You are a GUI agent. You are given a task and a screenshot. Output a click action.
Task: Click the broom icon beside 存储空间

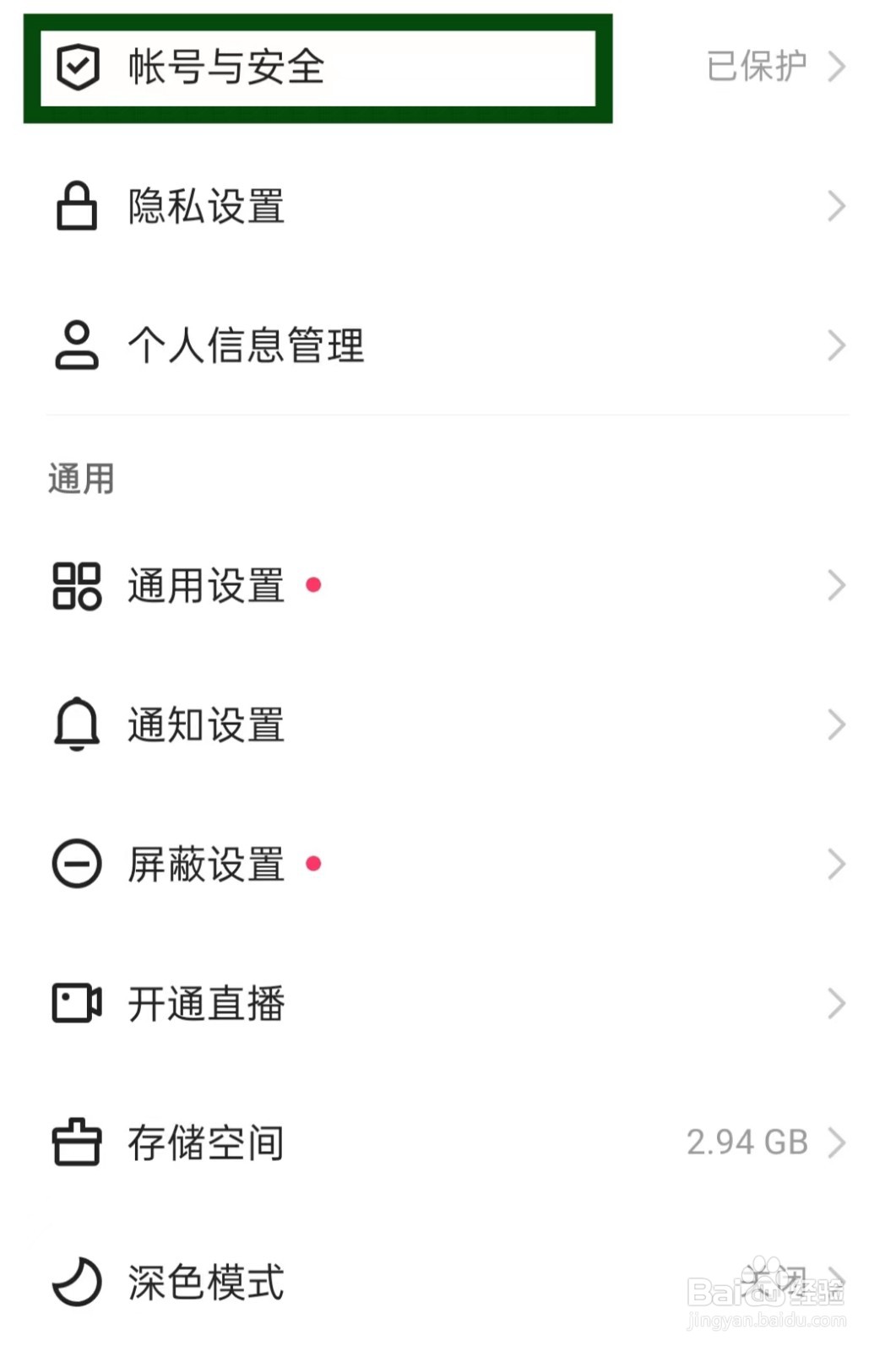[x=76, y=1142]
